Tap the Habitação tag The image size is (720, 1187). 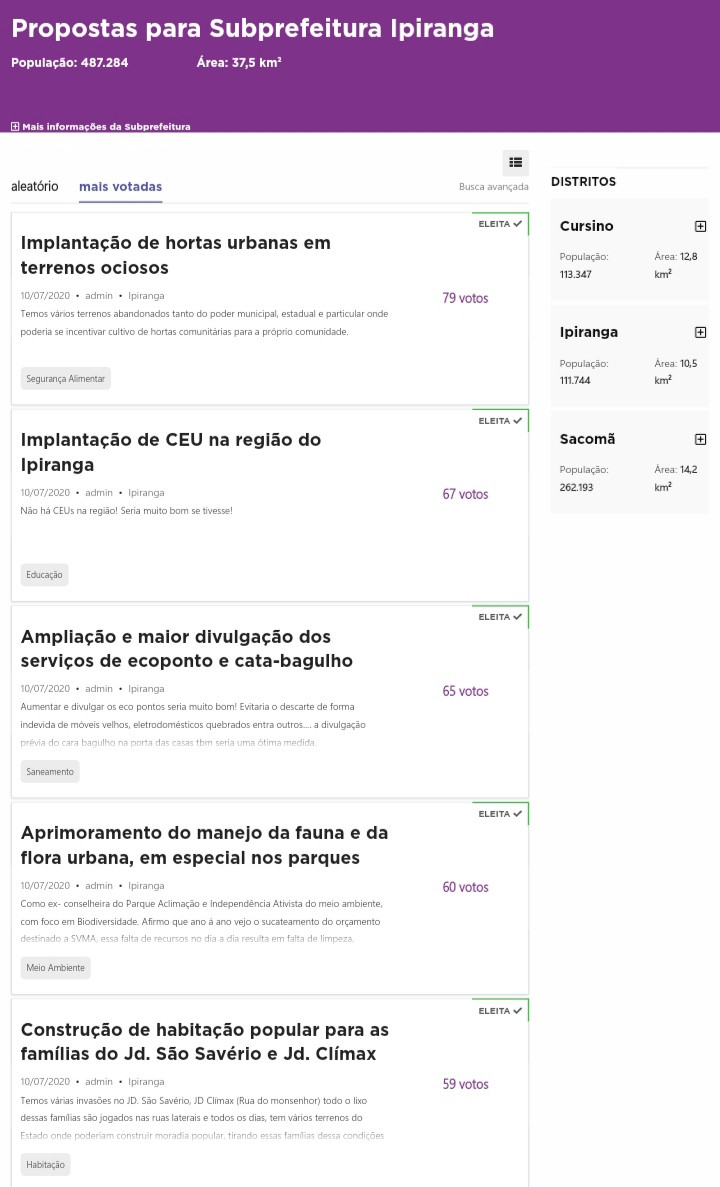point(45,1164)
